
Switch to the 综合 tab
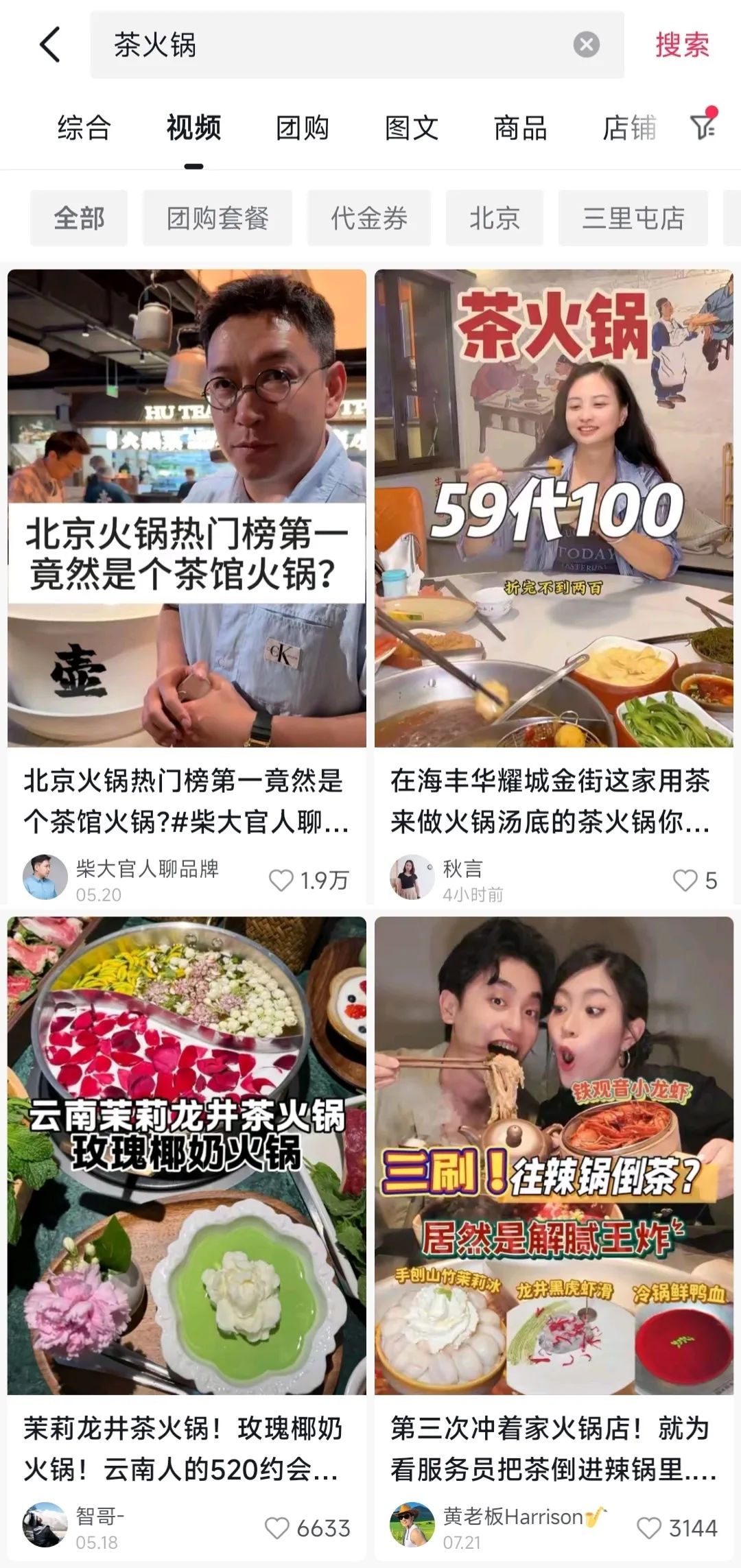84,128
